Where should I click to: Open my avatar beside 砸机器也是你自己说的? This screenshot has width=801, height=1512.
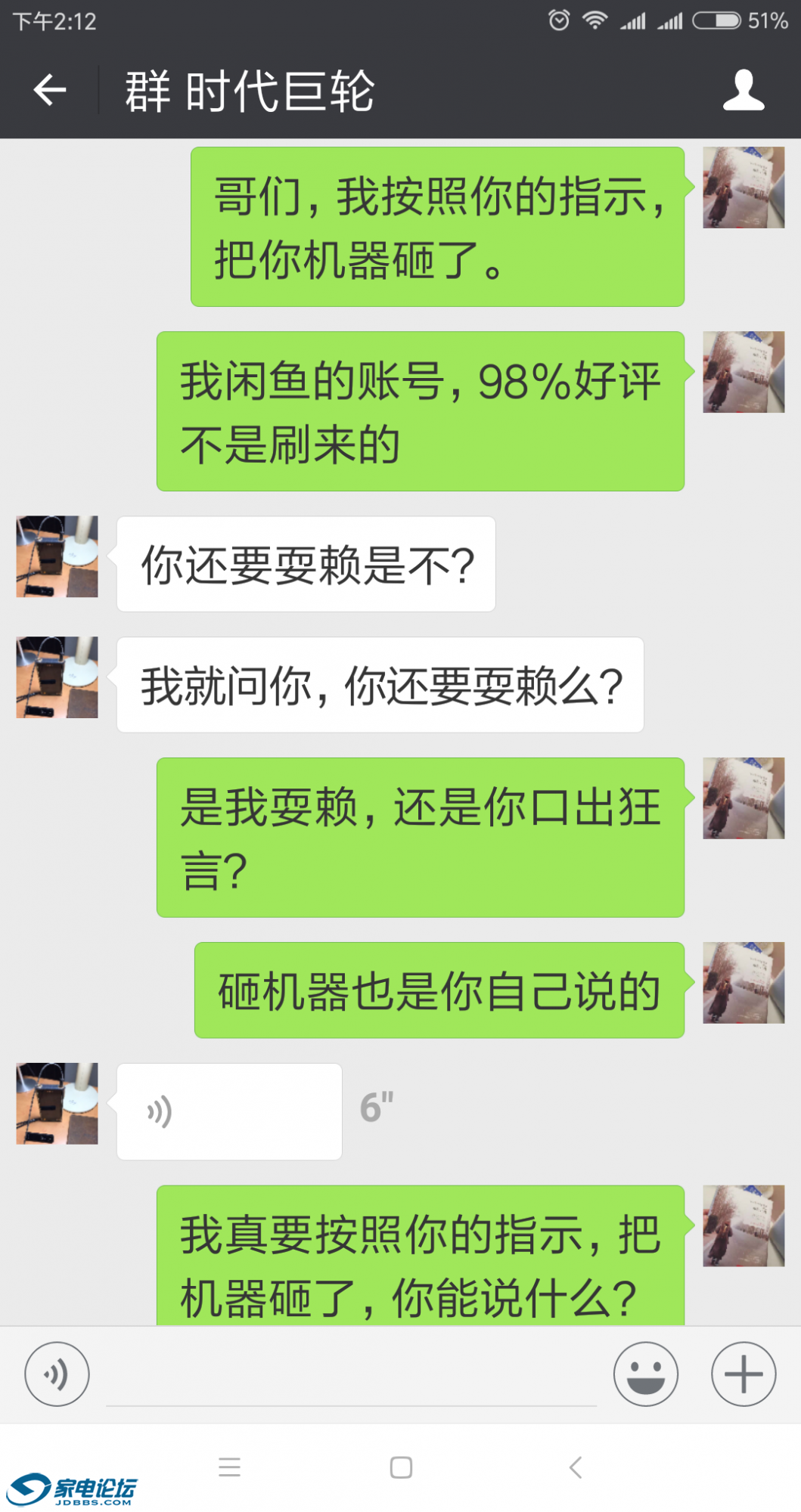[x=743, y=983]
